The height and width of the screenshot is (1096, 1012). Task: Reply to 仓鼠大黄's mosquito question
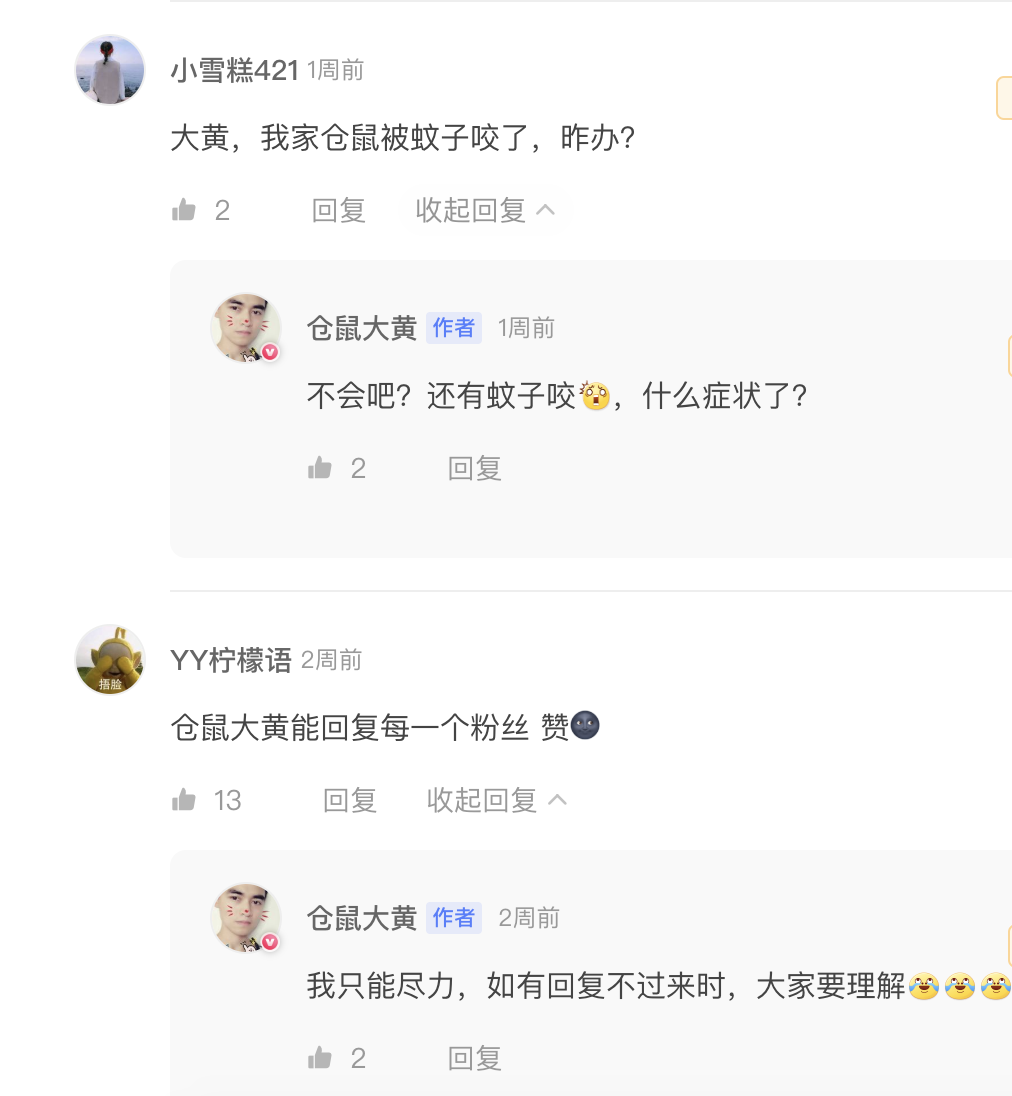point(474,468)
